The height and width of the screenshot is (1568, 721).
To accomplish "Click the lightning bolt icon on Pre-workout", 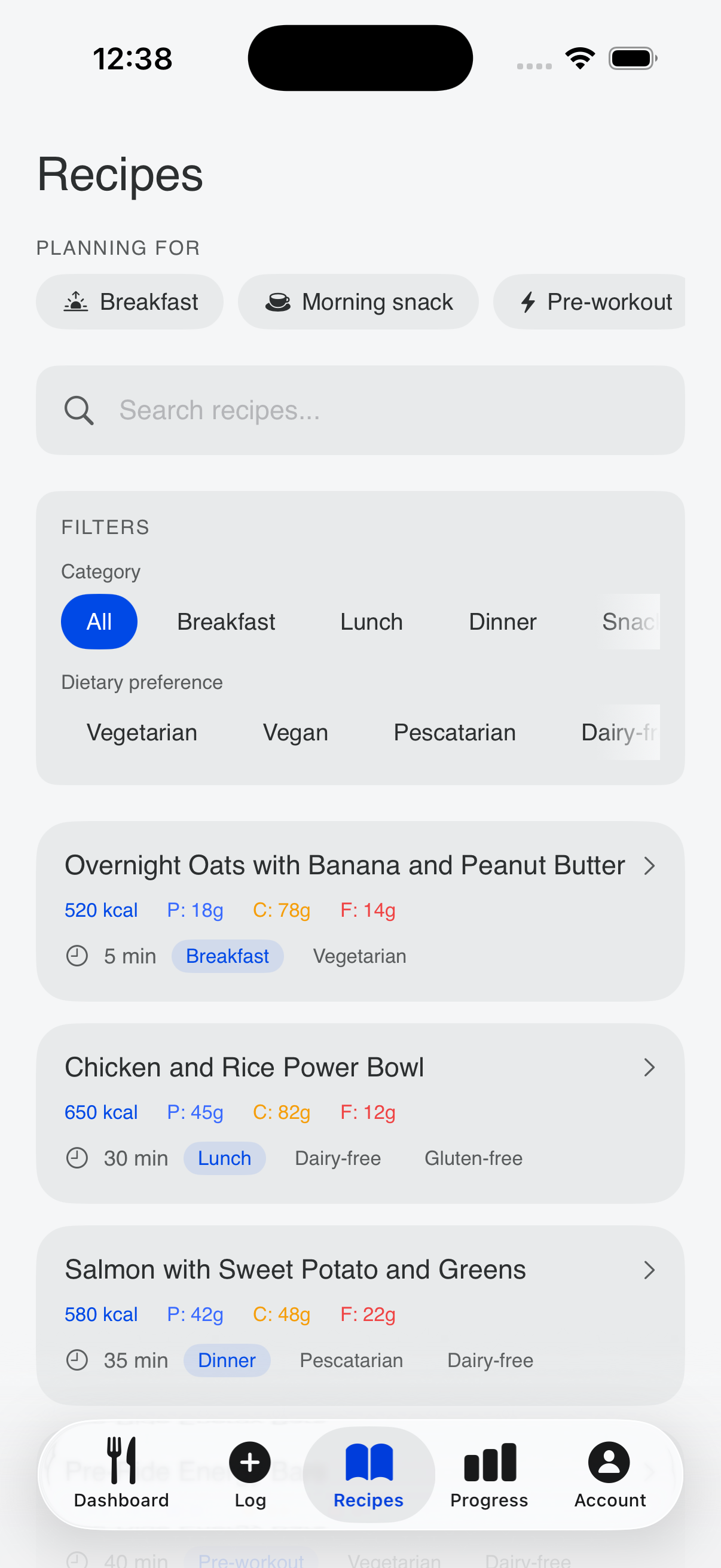I will (527, 301).
